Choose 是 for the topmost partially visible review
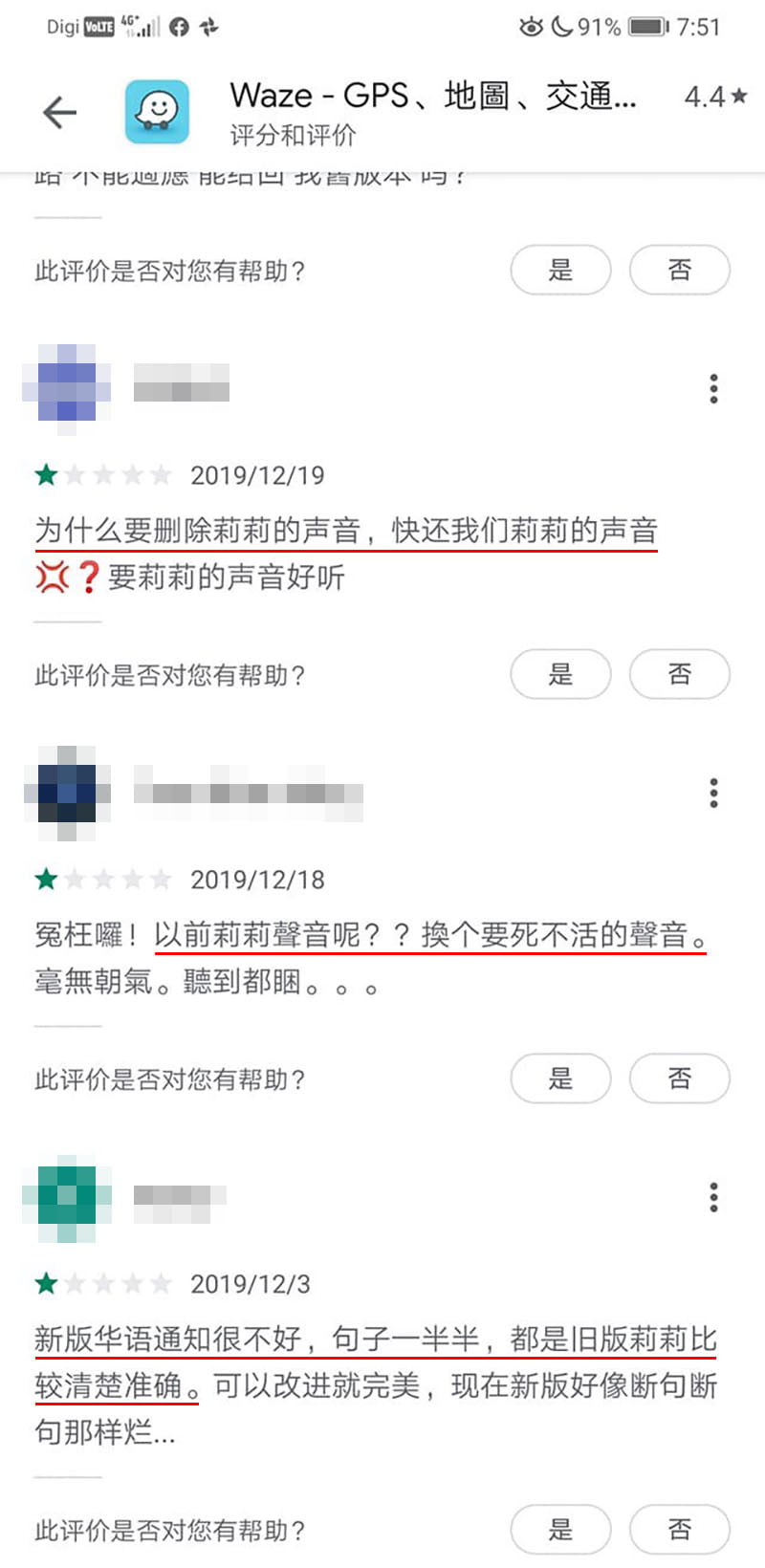This screenshot has width=765, height=1568. click(560, 270)
